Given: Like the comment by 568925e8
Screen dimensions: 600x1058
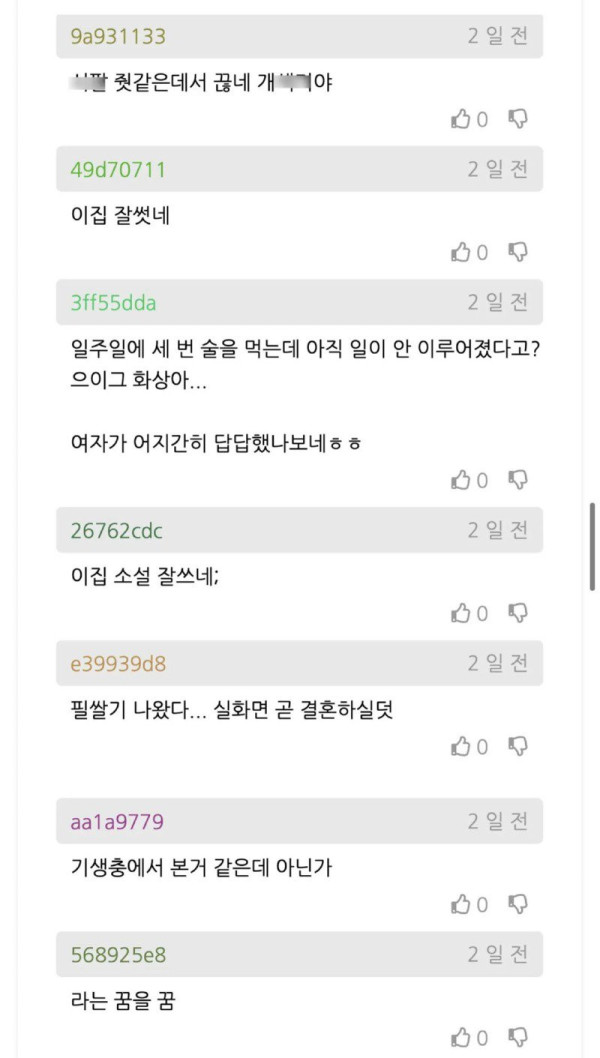Looking at the screenshot, I should 461,1037.
